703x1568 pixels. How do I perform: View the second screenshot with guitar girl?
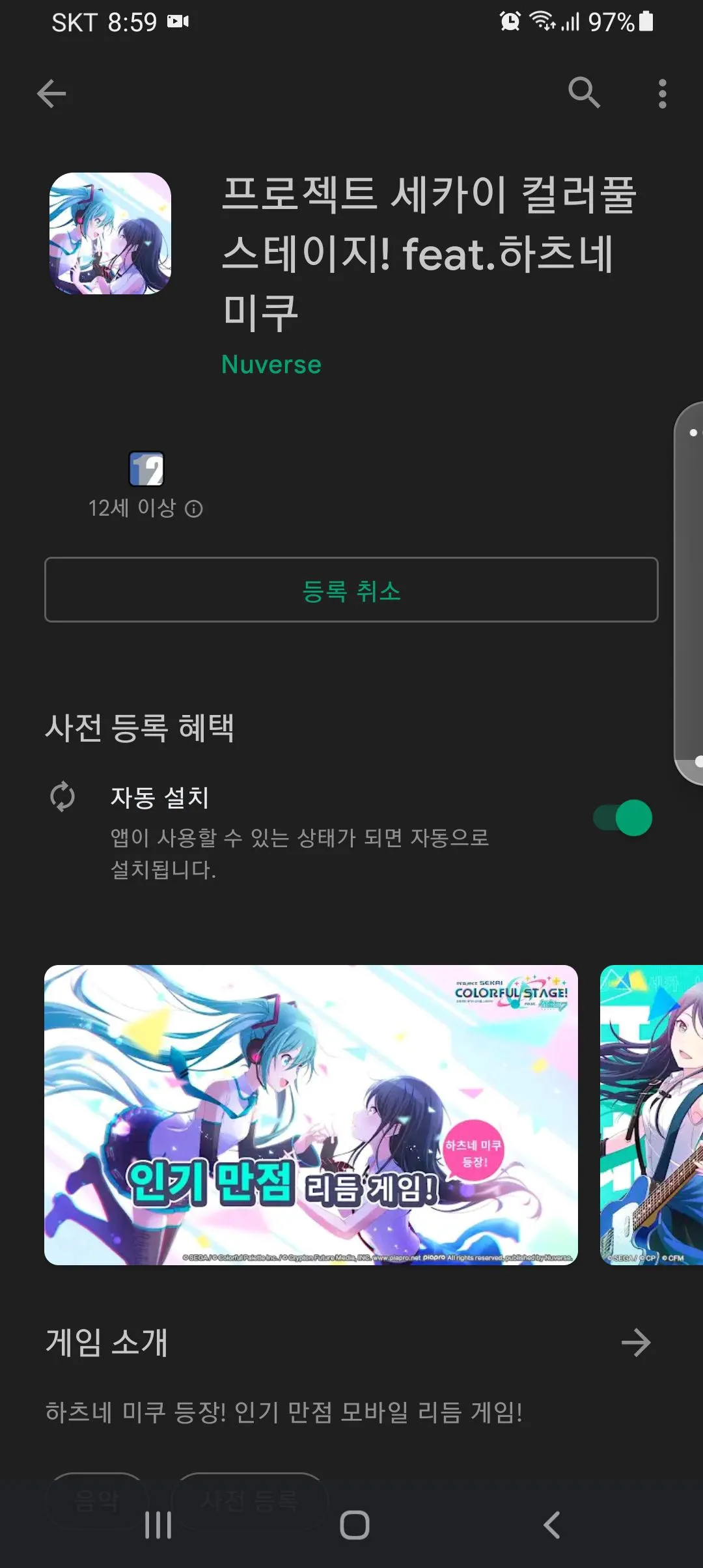(x=651, y=1115)
